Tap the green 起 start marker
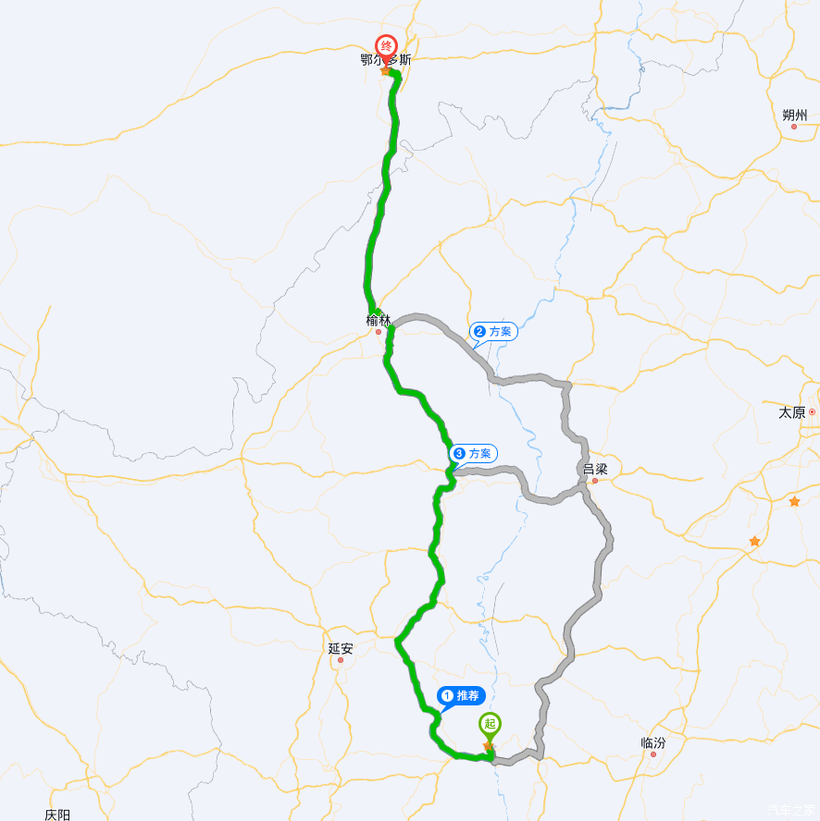The image size is (820, 821). (x=489, y=725)
